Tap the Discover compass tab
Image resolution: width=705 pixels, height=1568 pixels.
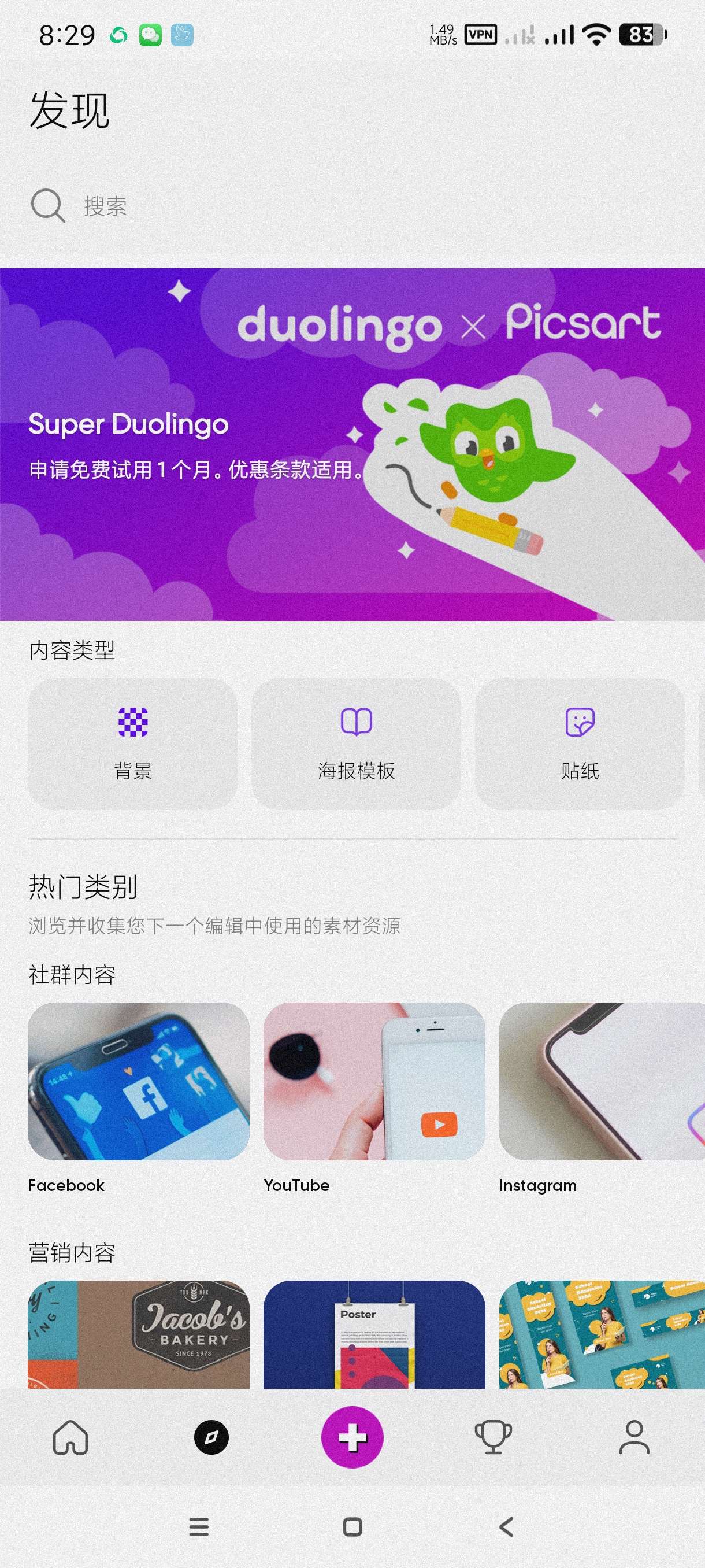click(x=211, y=1438)
